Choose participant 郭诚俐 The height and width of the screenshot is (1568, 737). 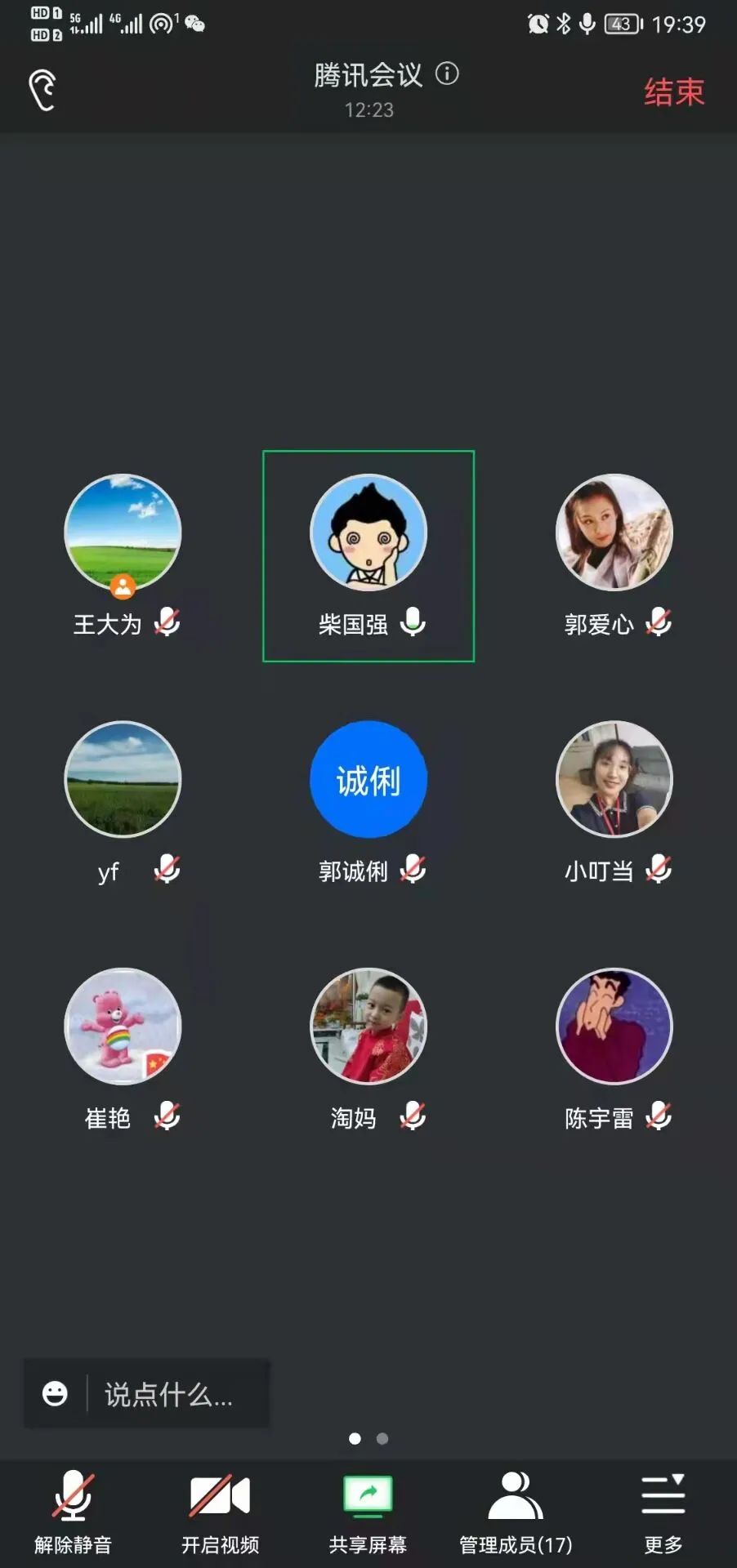(368, 780)
